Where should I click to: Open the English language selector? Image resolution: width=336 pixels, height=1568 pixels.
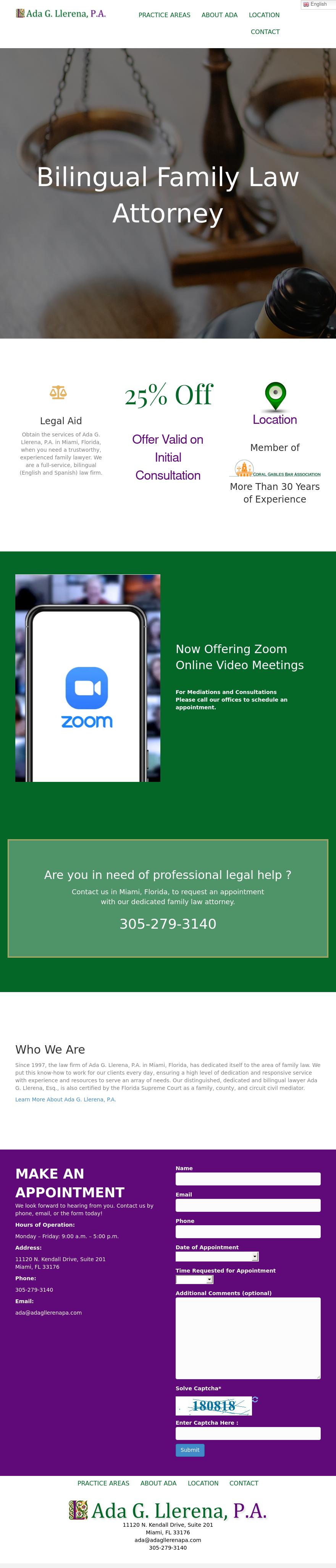pyautogui.click(x=315, y=4)
